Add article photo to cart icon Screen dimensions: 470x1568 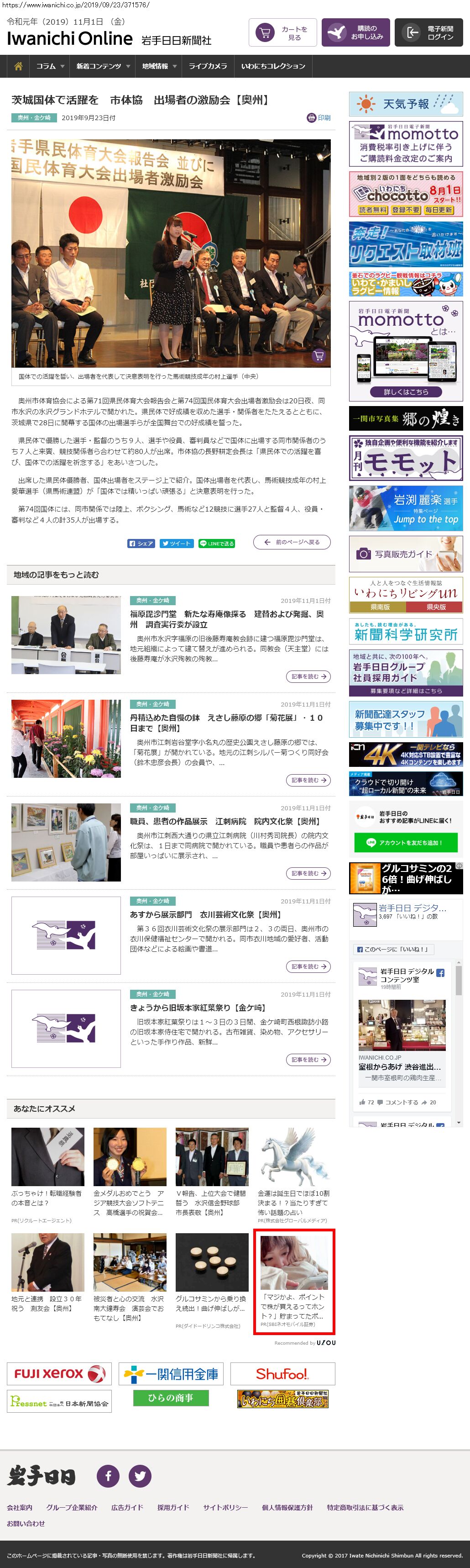[x=319, y=355]
